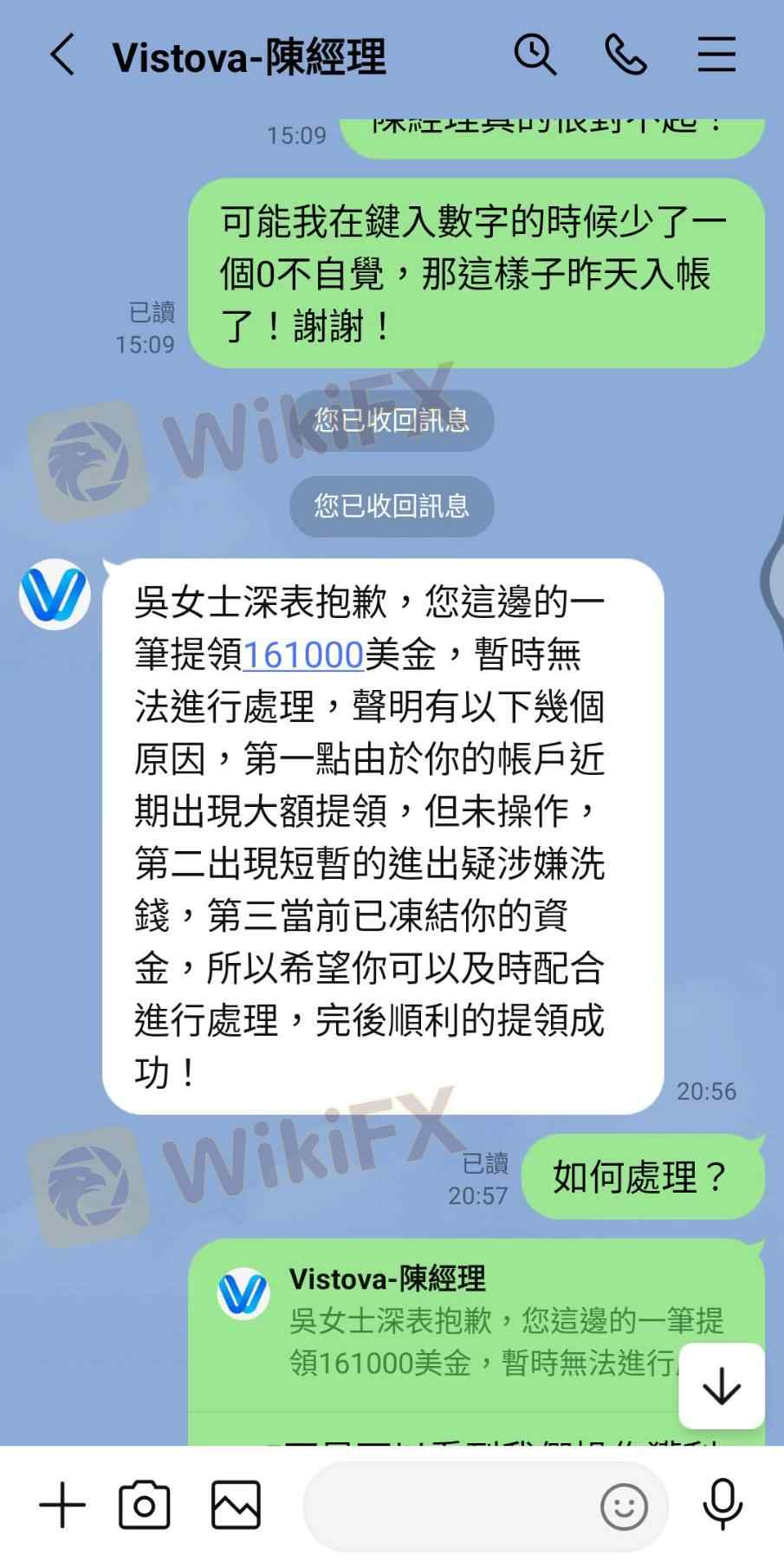Open the chat menu
Image resolution: width=784 pixels, height=1568 pixels.
717,55
